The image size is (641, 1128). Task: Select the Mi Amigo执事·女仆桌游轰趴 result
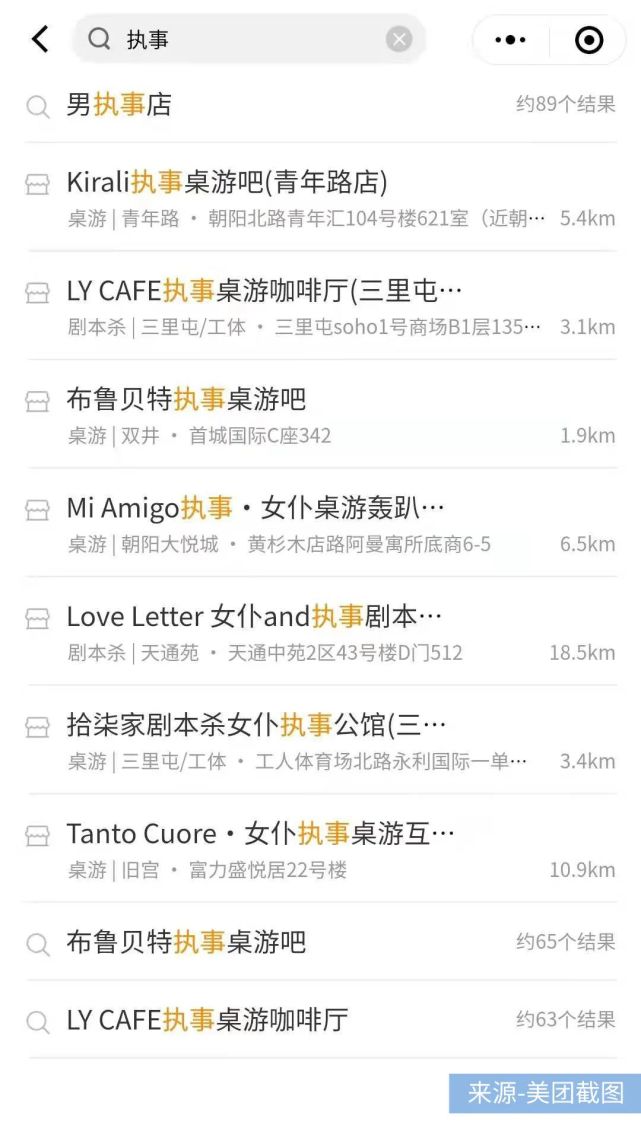point(321,523)
